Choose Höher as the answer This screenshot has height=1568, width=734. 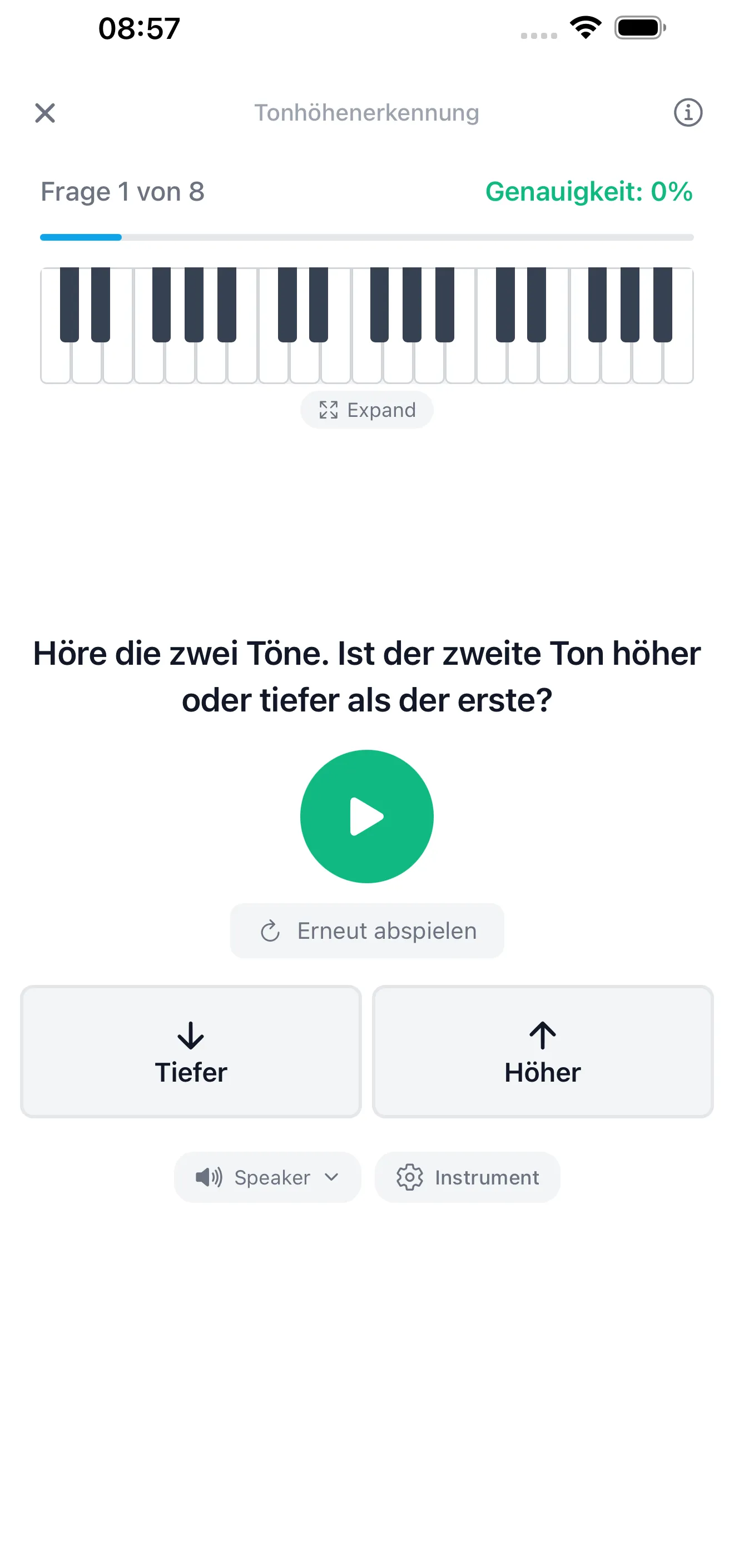click(542, 1051)
